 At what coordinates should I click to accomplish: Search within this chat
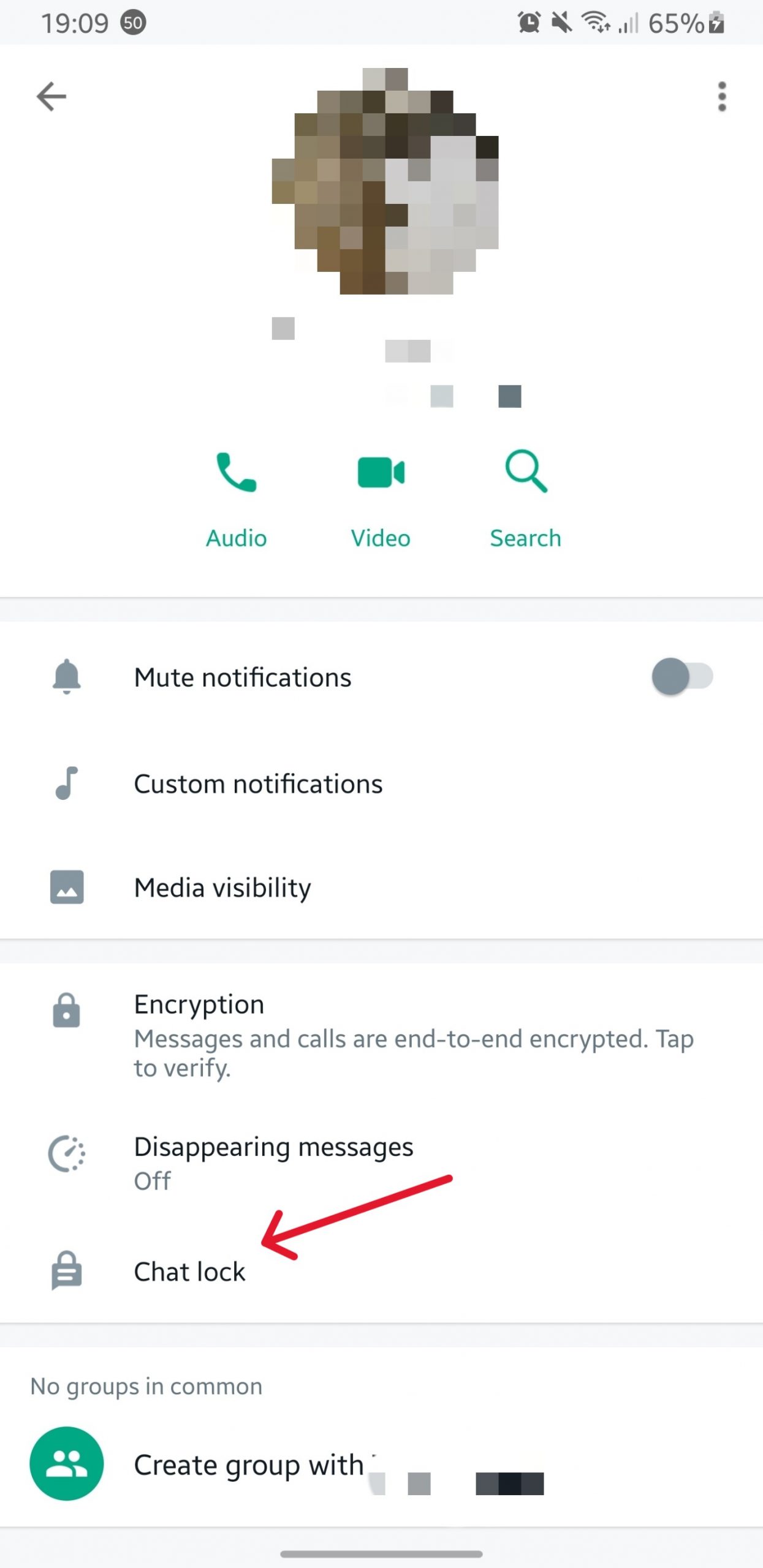(x=526, y=497)
